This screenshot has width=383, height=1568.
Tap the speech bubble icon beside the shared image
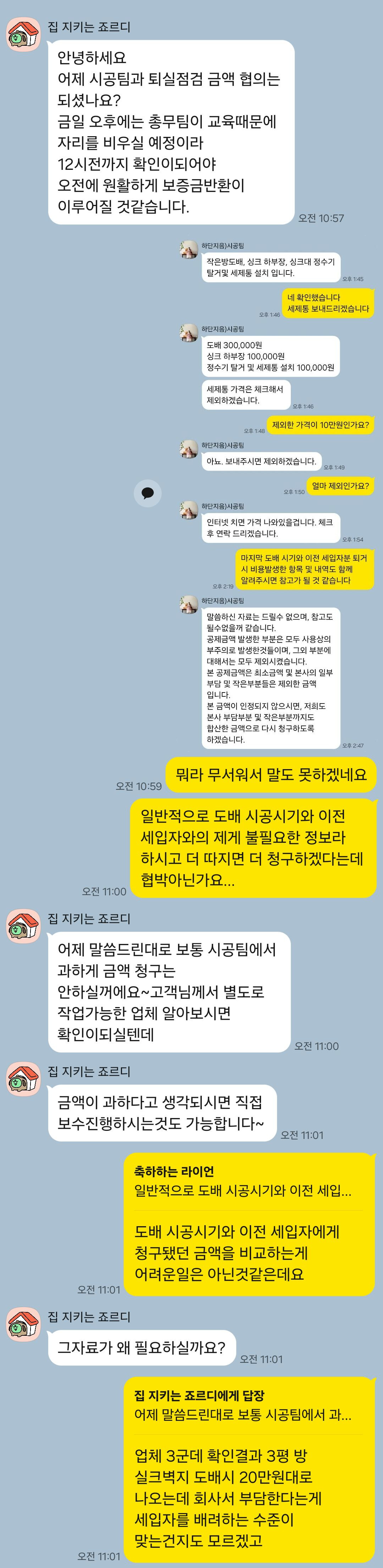(x=148, y=493)
